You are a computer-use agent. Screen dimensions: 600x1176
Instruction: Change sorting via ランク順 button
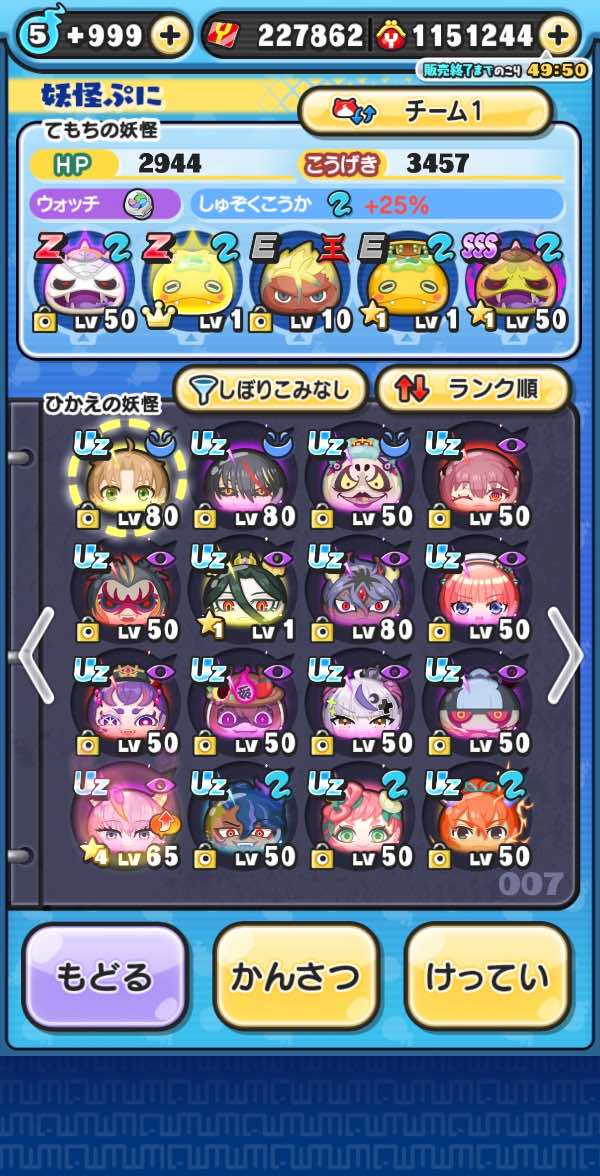coord(472,390)
